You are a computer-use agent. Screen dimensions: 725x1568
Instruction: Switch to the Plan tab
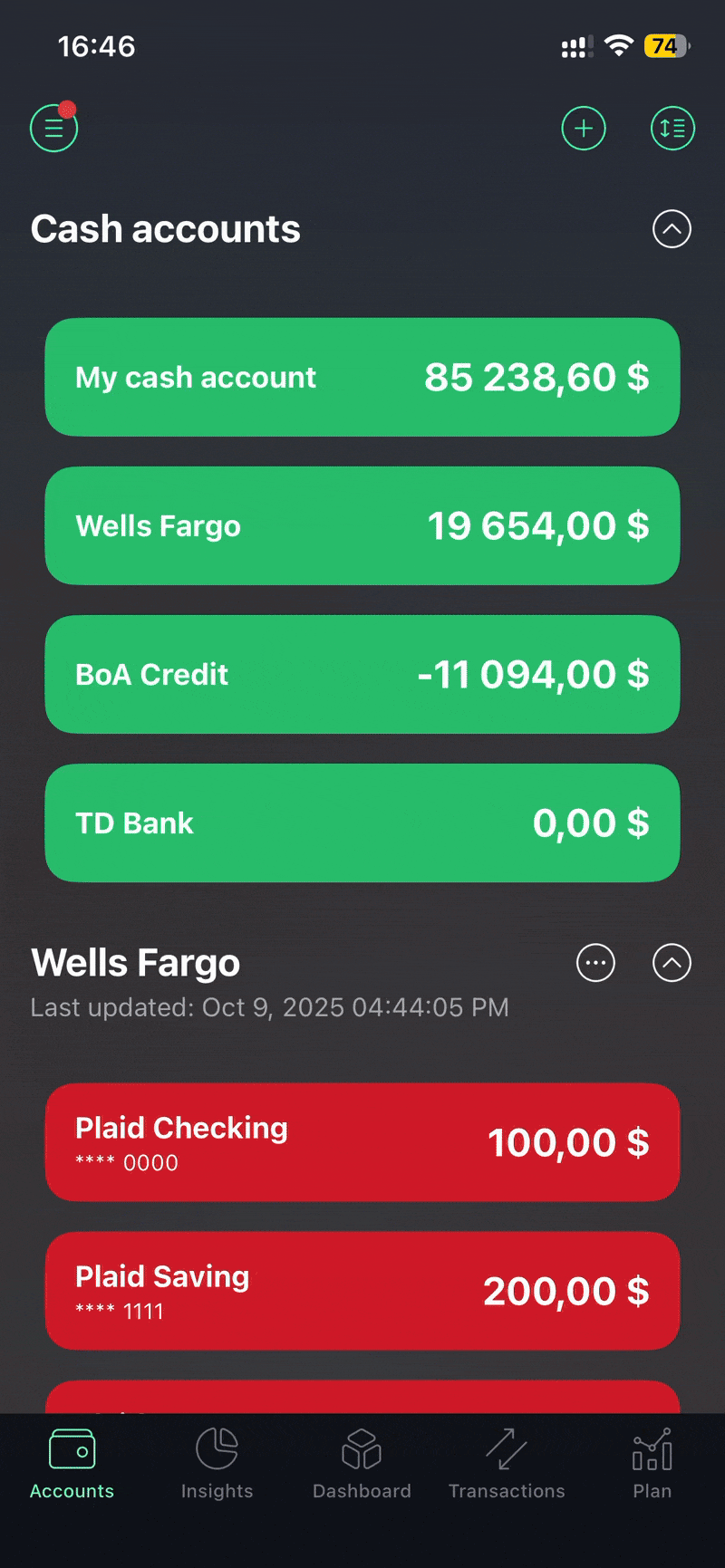coord(652,1464)
